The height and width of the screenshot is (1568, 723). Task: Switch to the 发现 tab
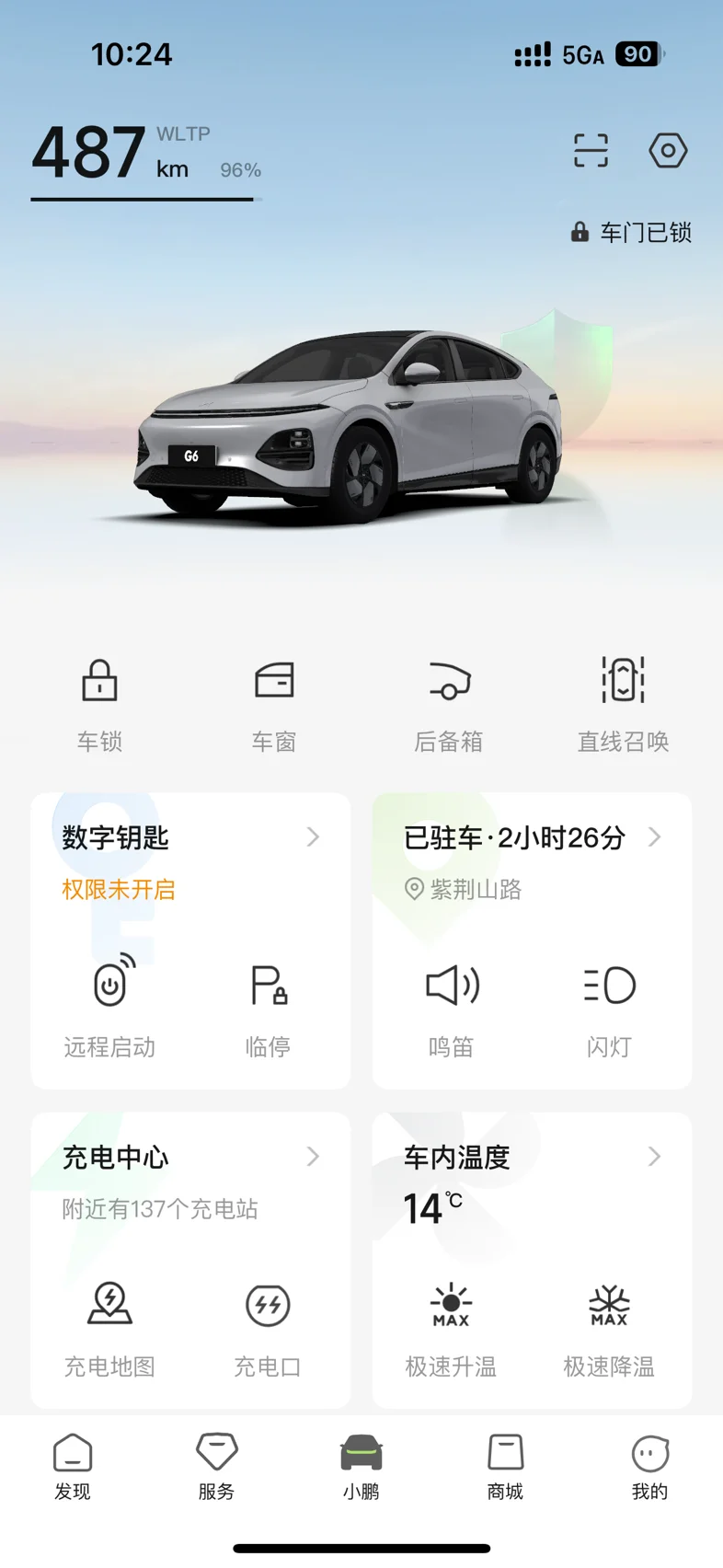(73, 1467)
